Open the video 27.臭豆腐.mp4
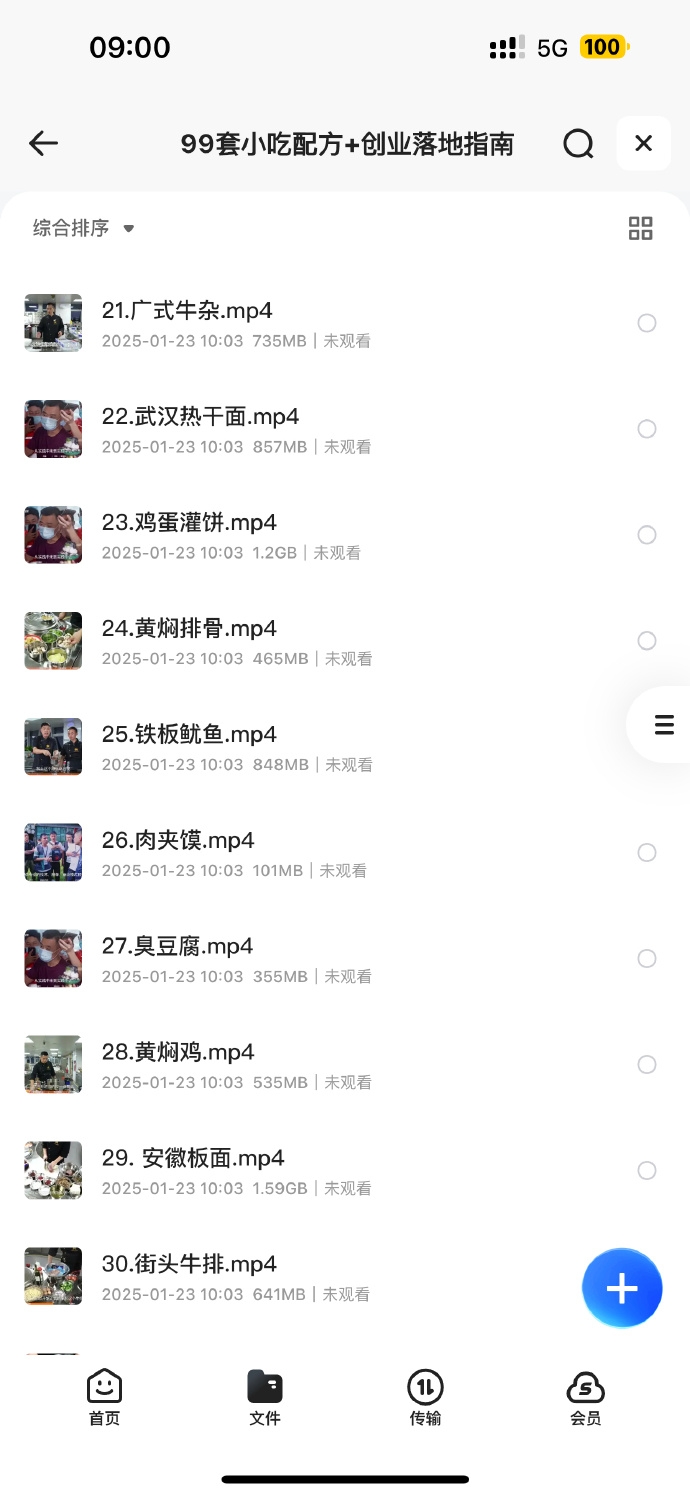Screen dimensions: 690x1496 177,947
